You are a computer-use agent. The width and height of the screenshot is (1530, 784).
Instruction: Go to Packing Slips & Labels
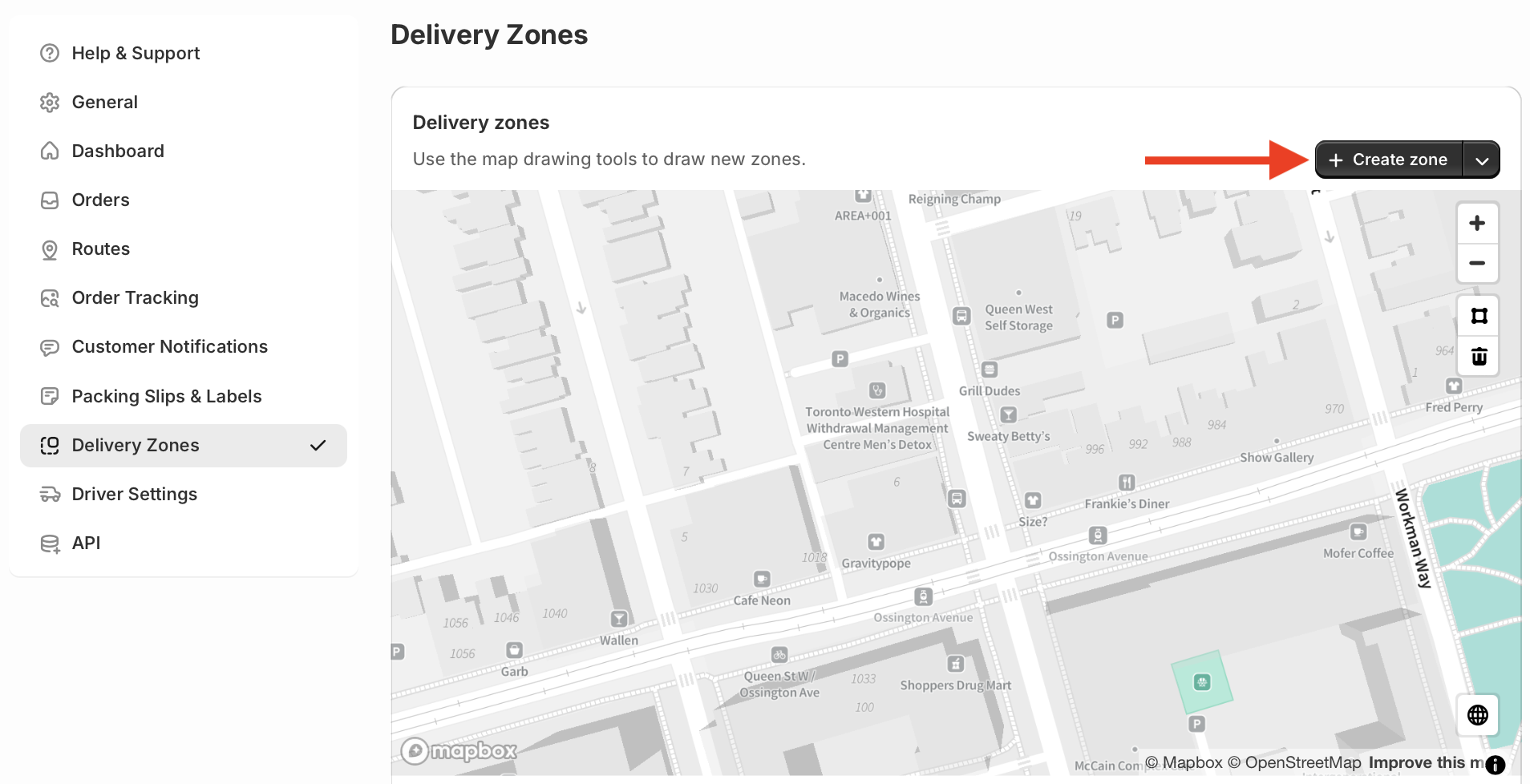coord(166,396)
